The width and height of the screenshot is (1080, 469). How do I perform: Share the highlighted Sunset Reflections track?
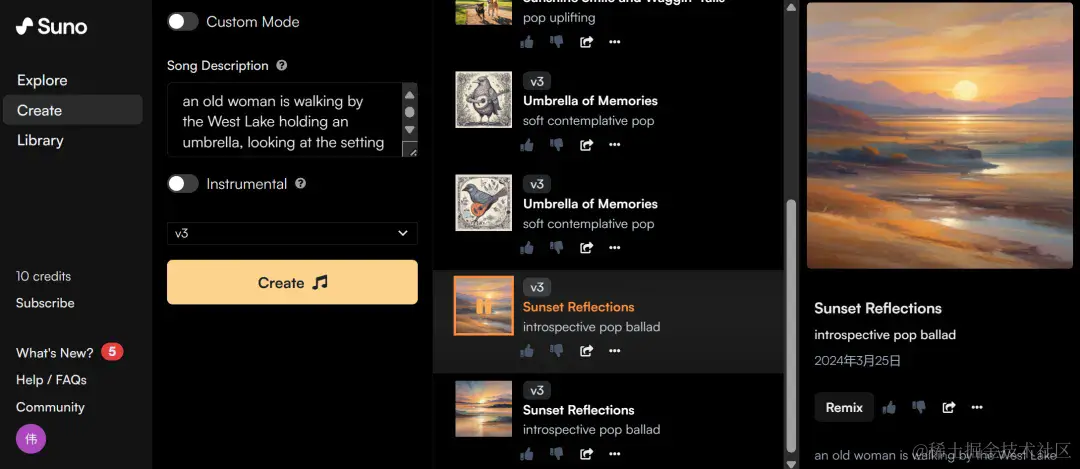pos(587,351)
